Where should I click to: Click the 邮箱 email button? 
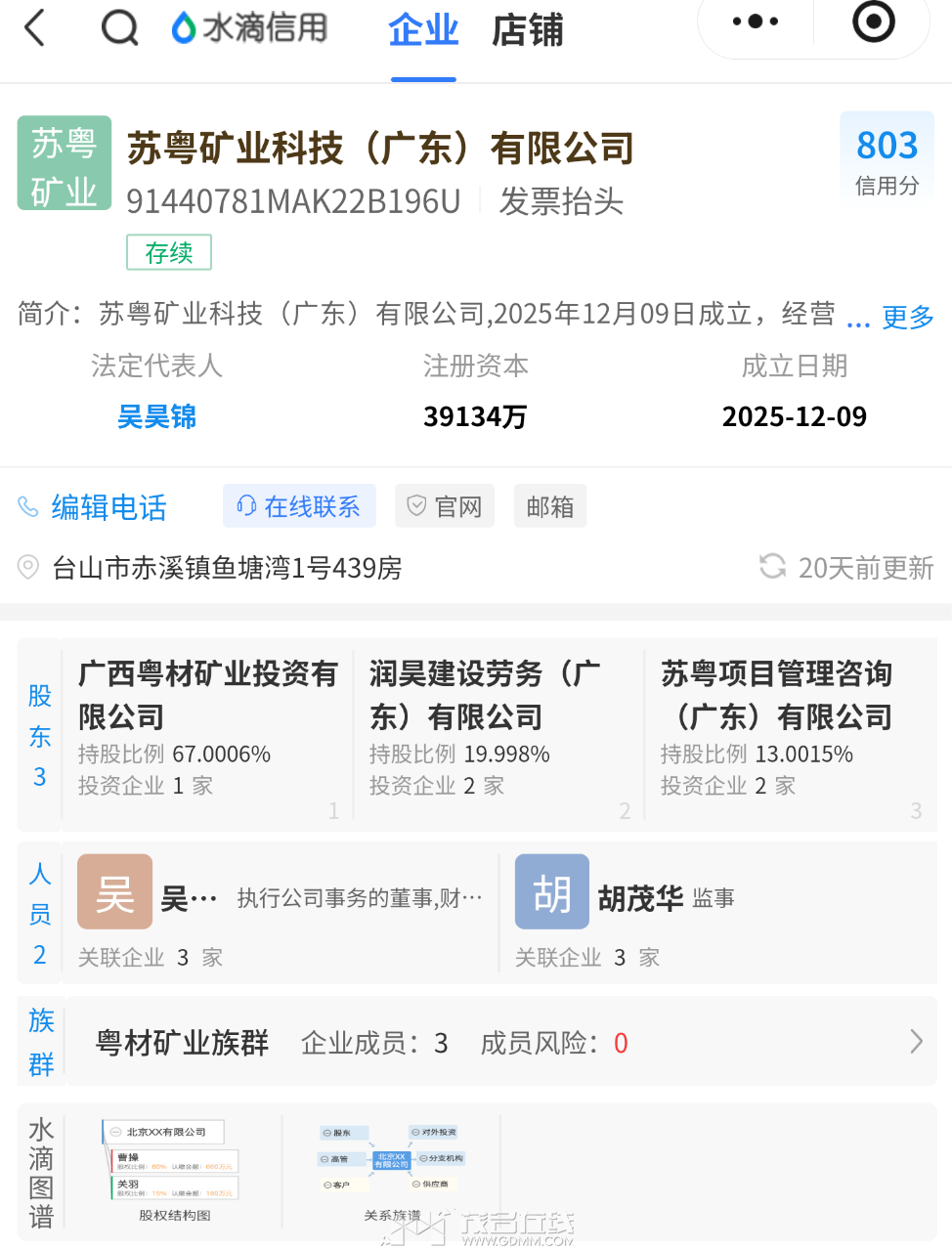(549, 505)
